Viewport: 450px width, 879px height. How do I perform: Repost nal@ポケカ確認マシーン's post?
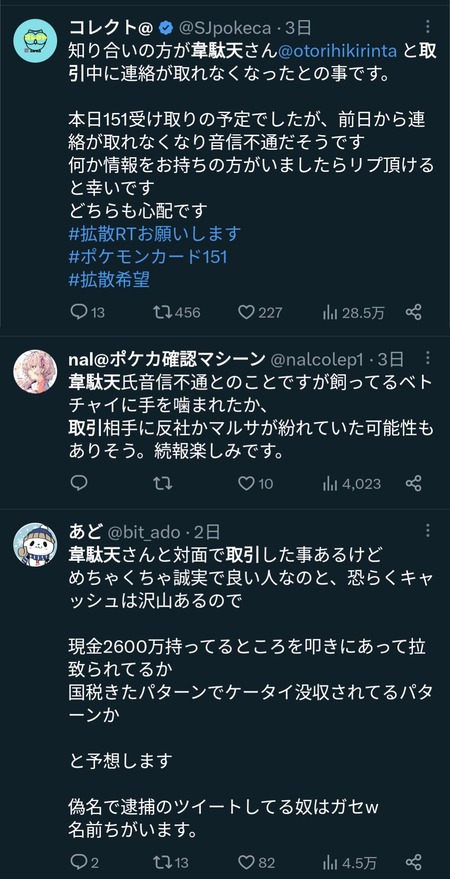click(x=163, y=483)
